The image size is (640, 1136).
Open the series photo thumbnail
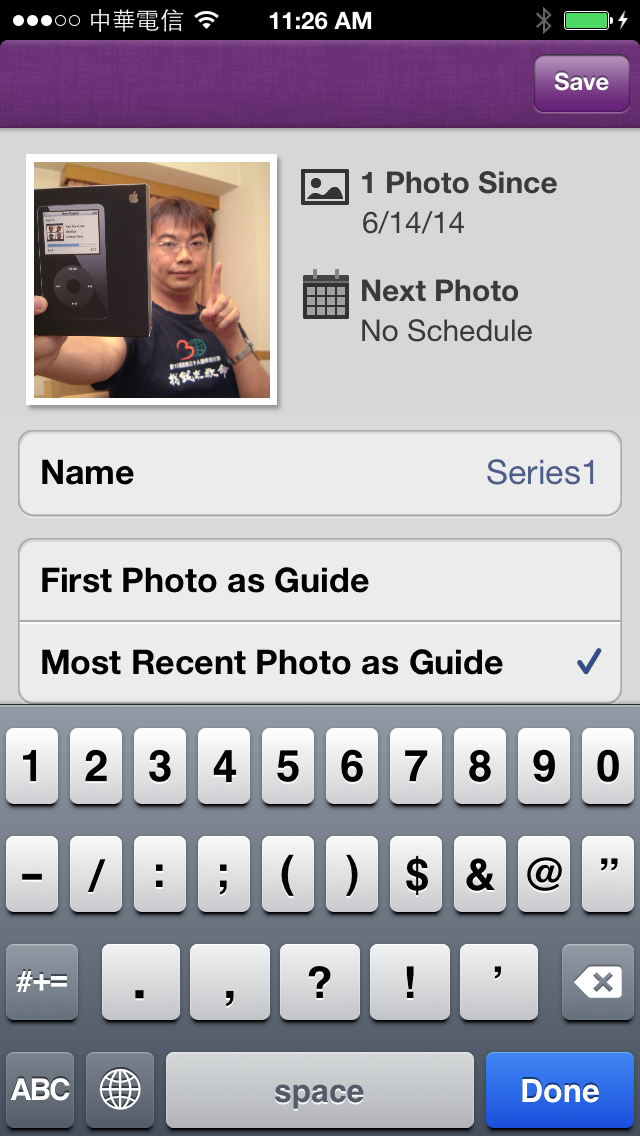pyautogui.click(x=152, y=280)
